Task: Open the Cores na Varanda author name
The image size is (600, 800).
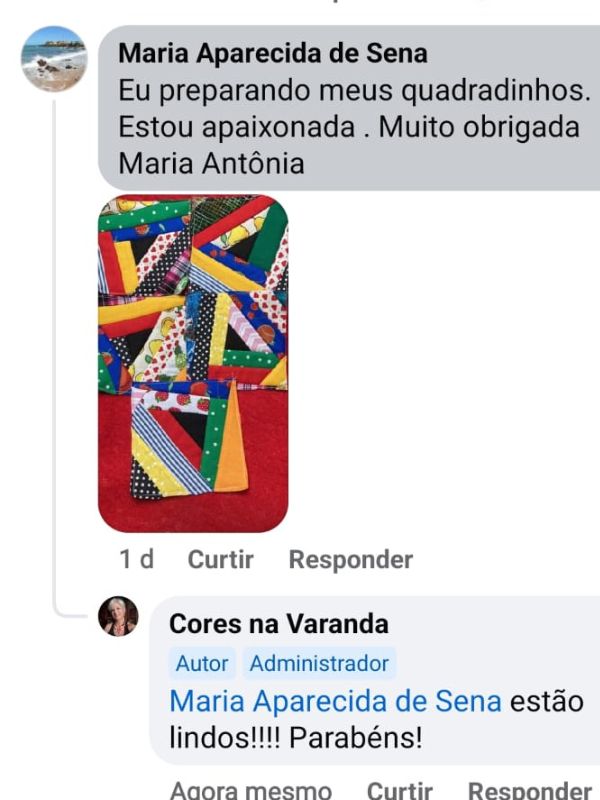Action: click(x=278, y=624)
